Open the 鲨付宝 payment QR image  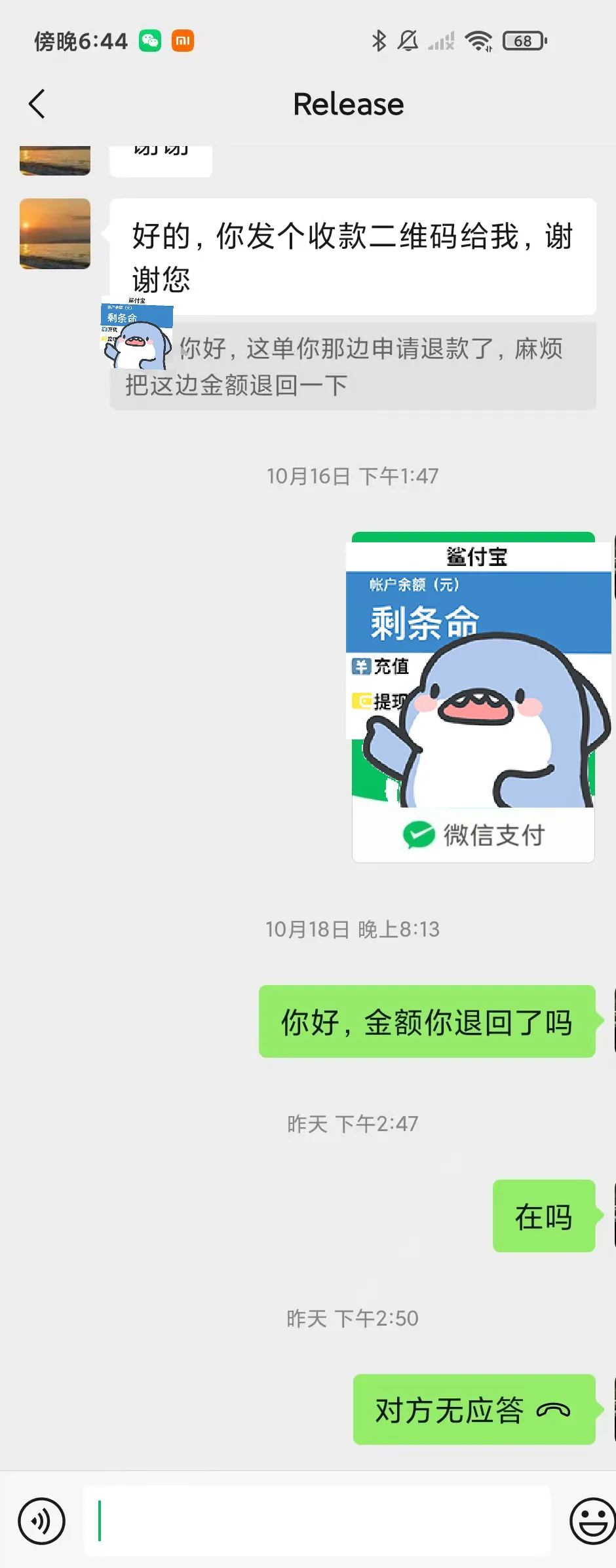[x=474, y=696]
